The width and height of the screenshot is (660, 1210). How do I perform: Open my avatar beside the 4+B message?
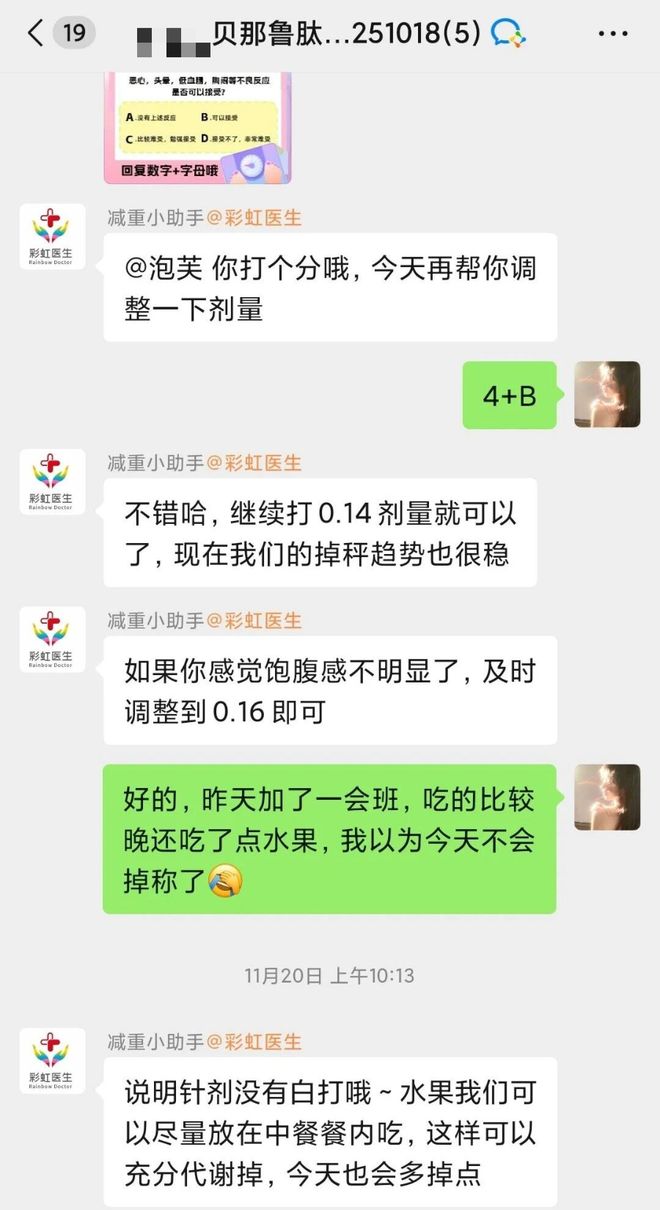tap(607, 394)
